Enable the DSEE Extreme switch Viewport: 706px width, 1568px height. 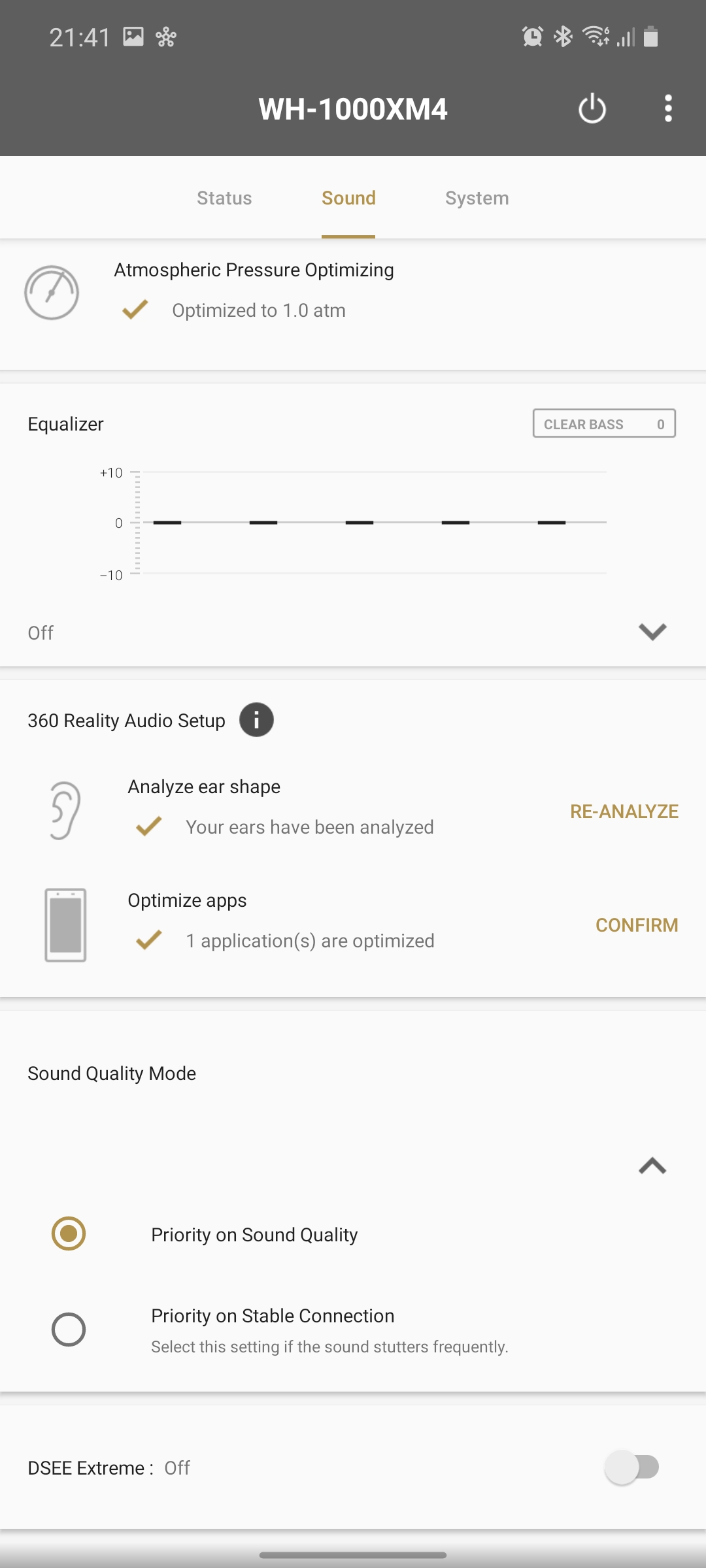tap(631, 1467)
